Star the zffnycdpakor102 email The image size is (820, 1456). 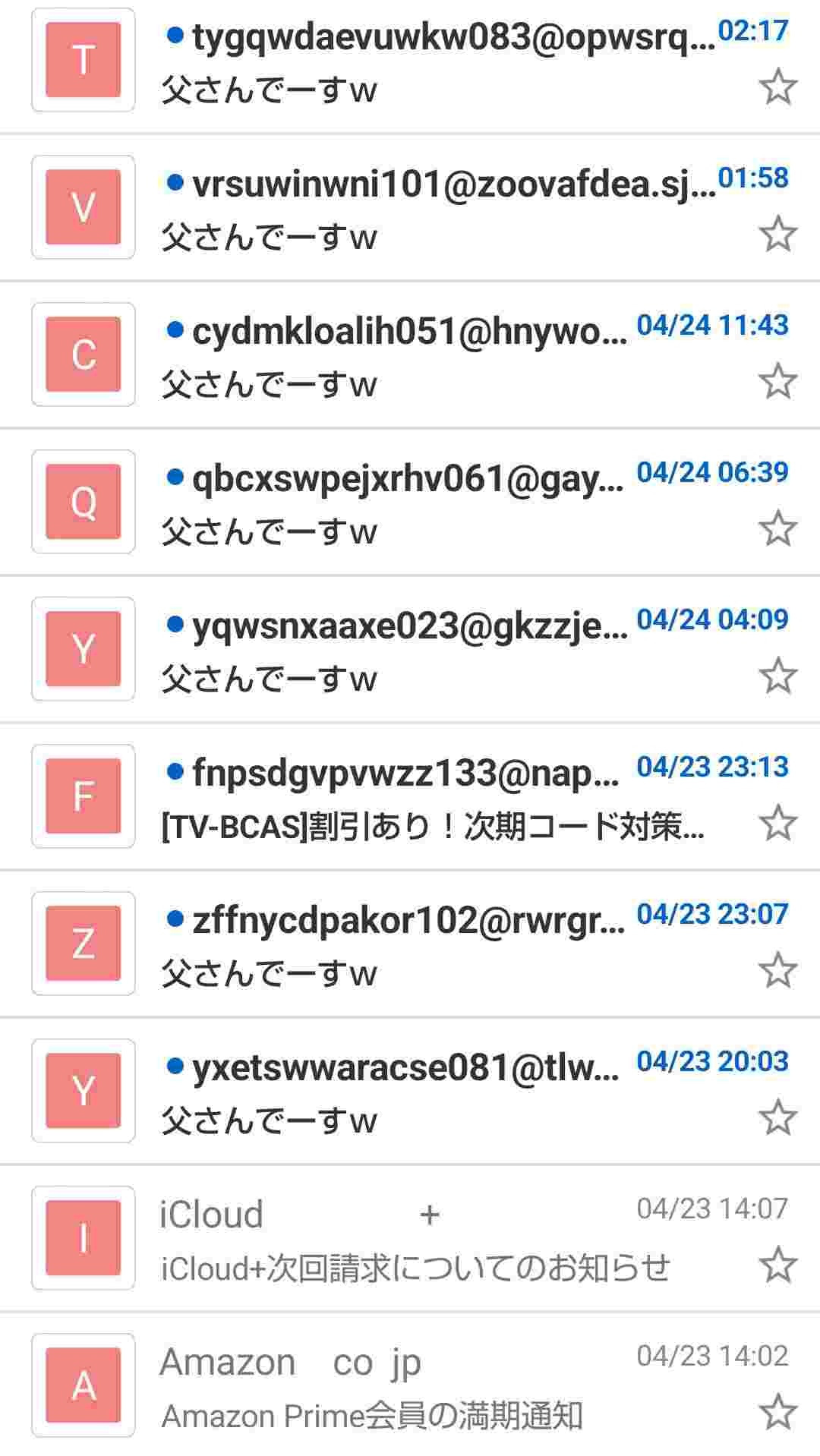click(777, 970)
